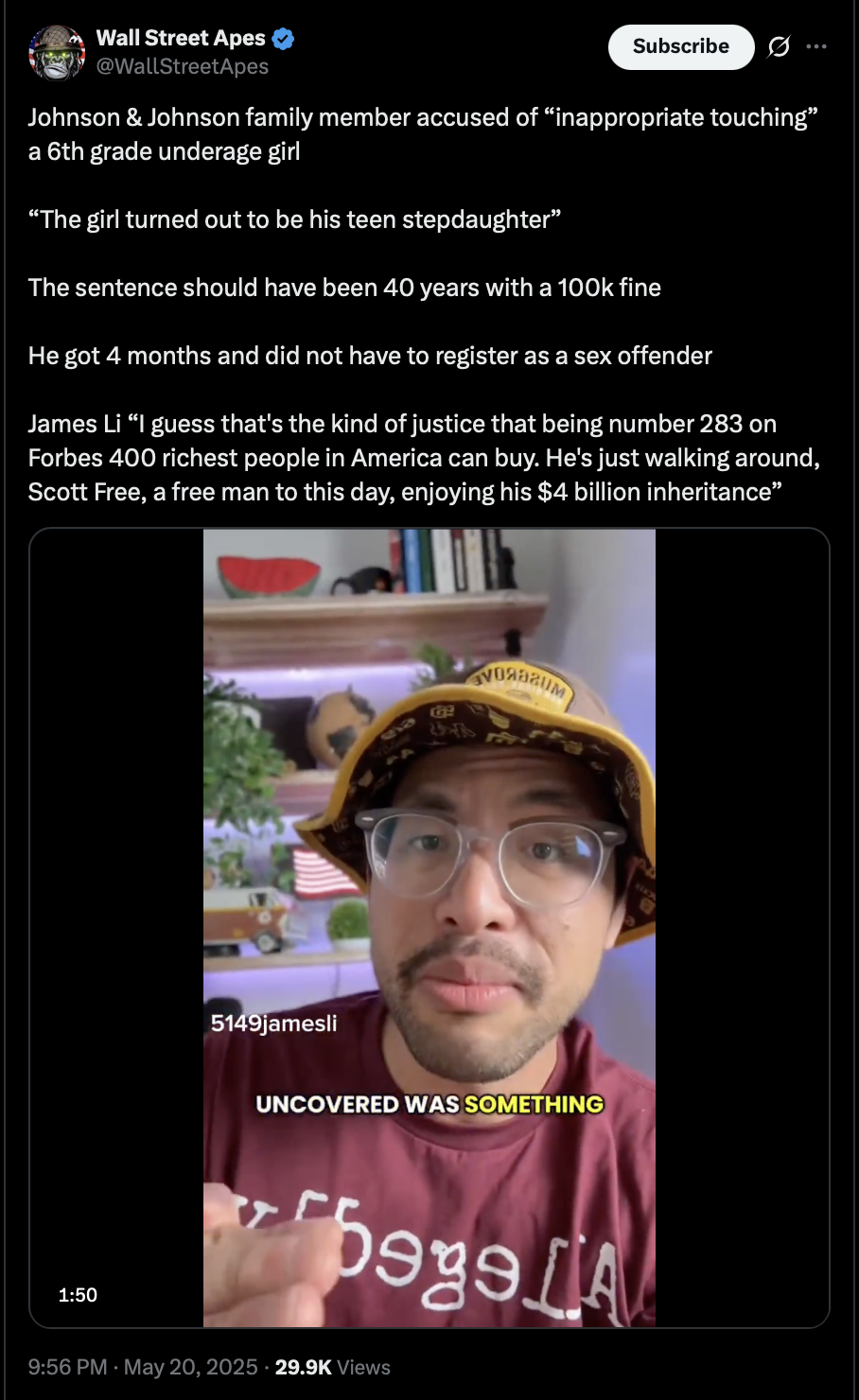Play the James Li video
The height and width of the screenshot is (1400, 859).
(429, 928)
